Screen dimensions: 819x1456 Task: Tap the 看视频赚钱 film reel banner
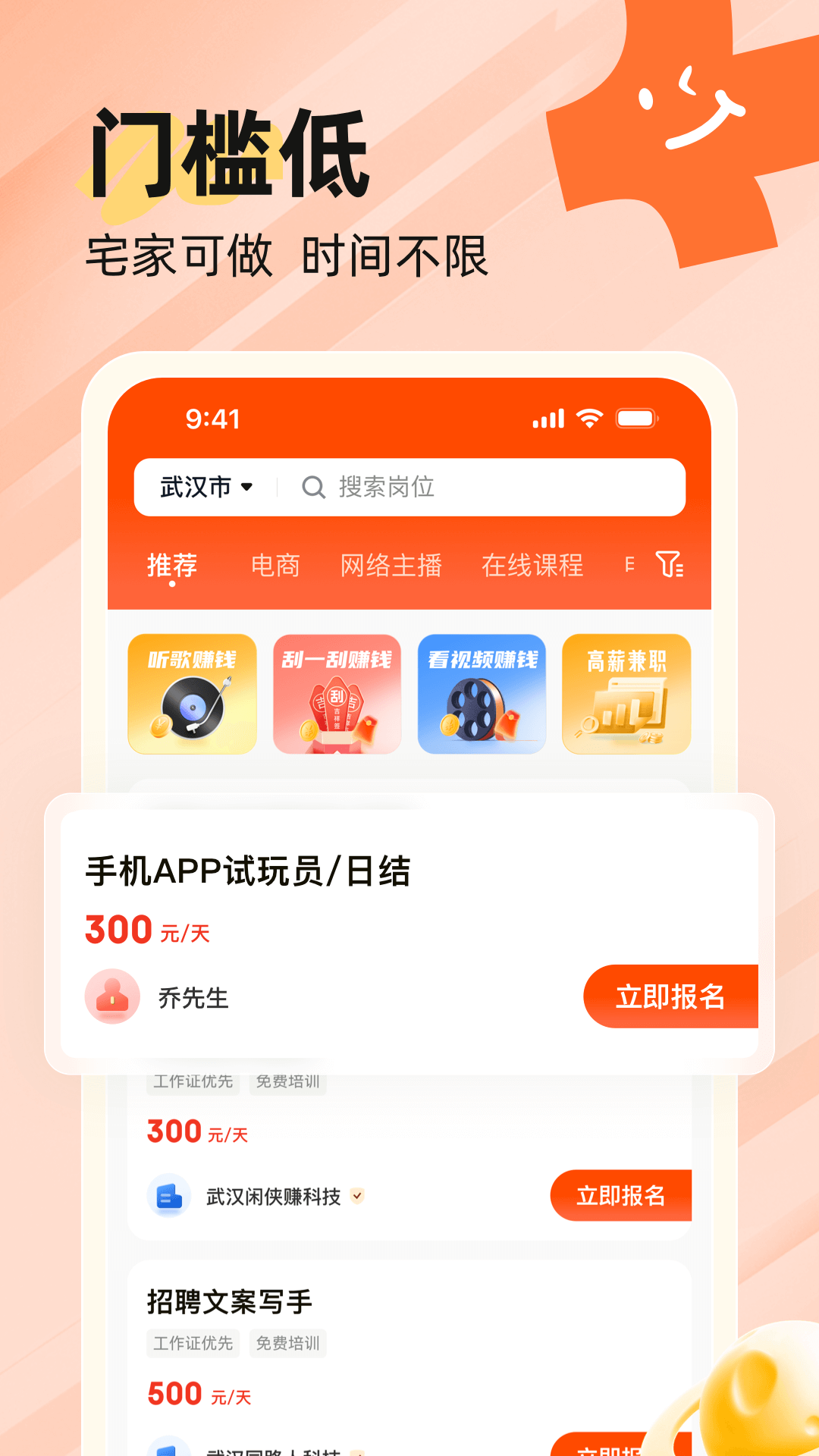pos(482,694)
